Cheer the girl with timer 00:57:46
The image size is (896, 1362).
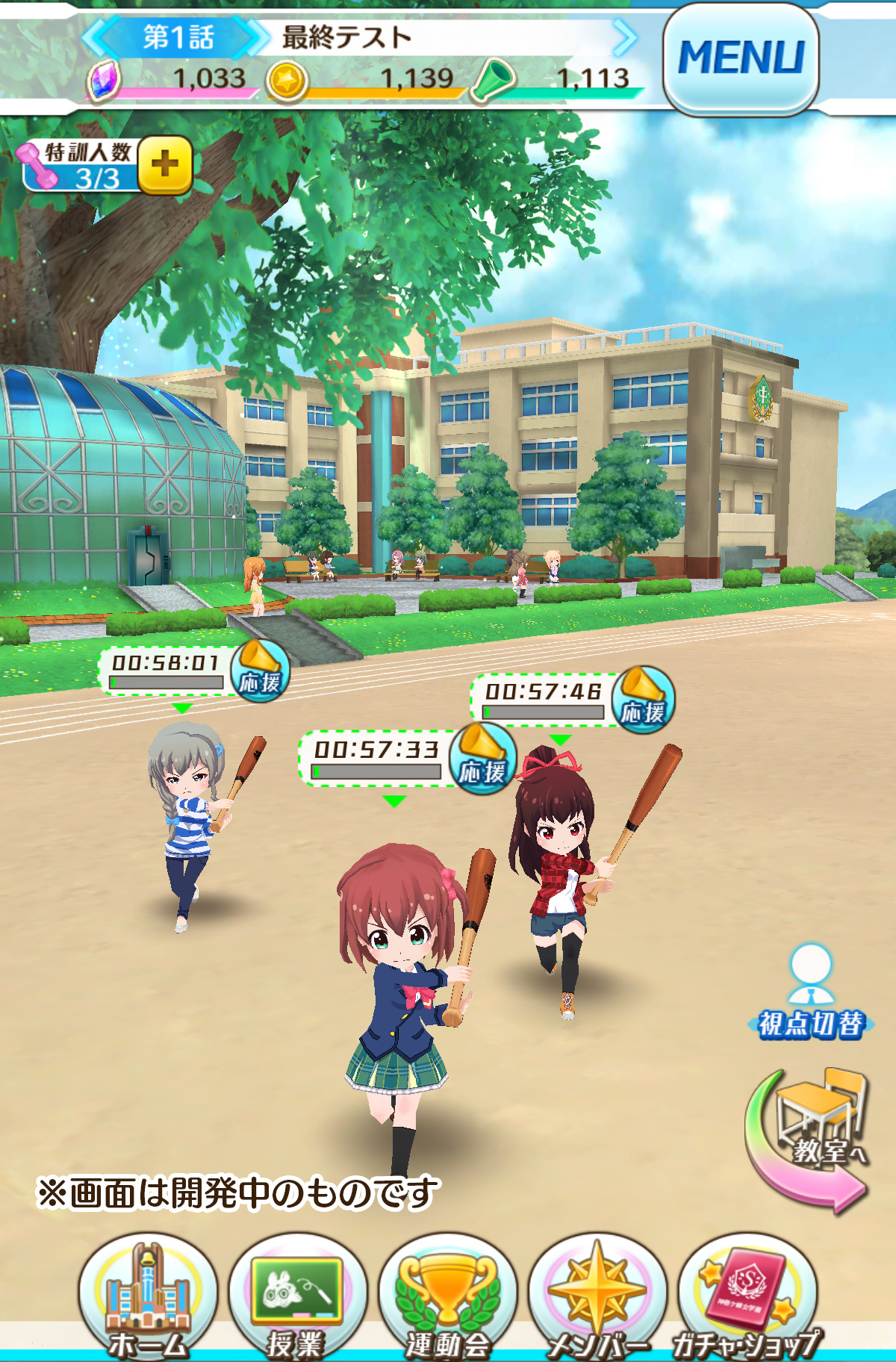click(643, 700)
